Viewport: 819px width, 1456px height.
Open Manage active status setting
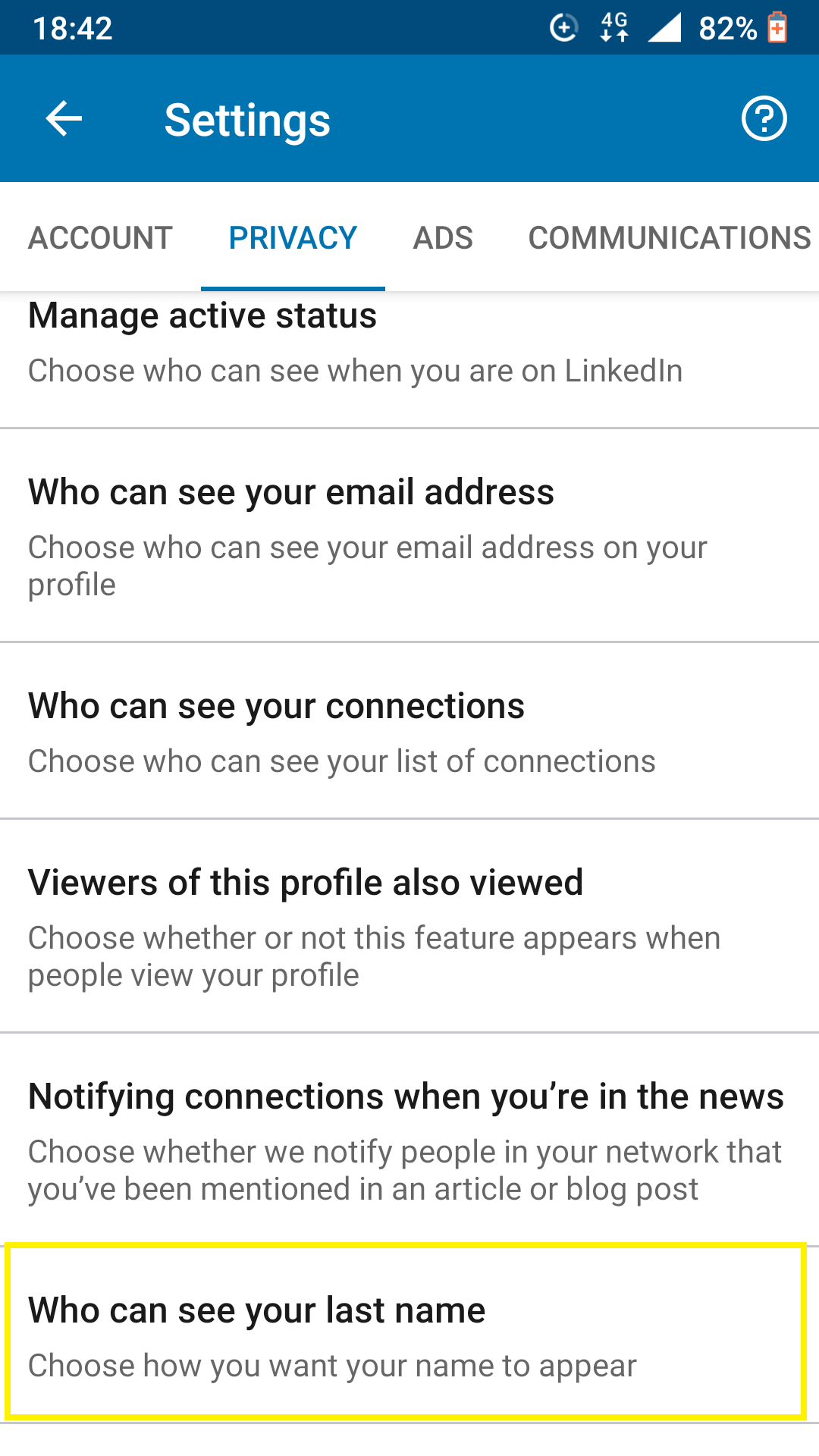409,359
